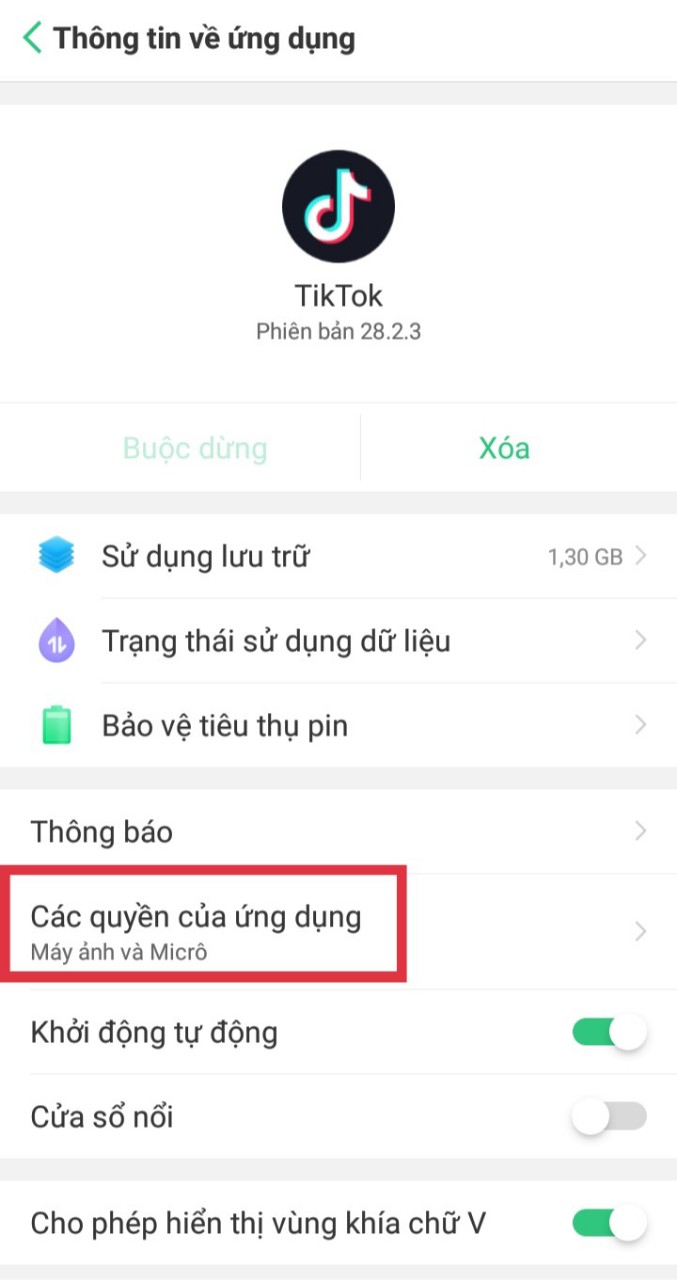Image resolution: width=677 pixels, height=1280 pixels.
Task: Tap Xóa to uninstall TikTok
Action: tap(504, 447)
